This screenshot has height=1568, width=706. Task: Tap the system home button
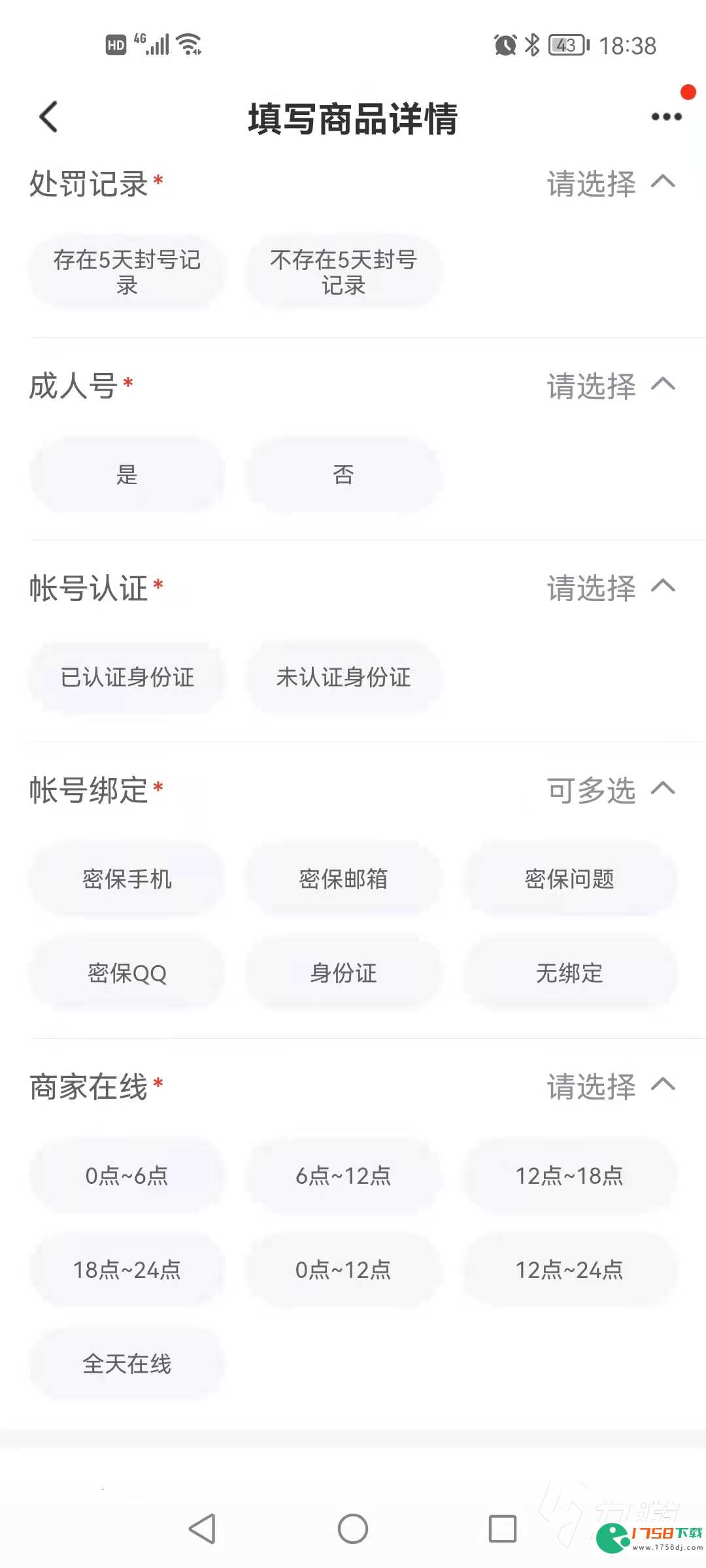[353, 1529]
